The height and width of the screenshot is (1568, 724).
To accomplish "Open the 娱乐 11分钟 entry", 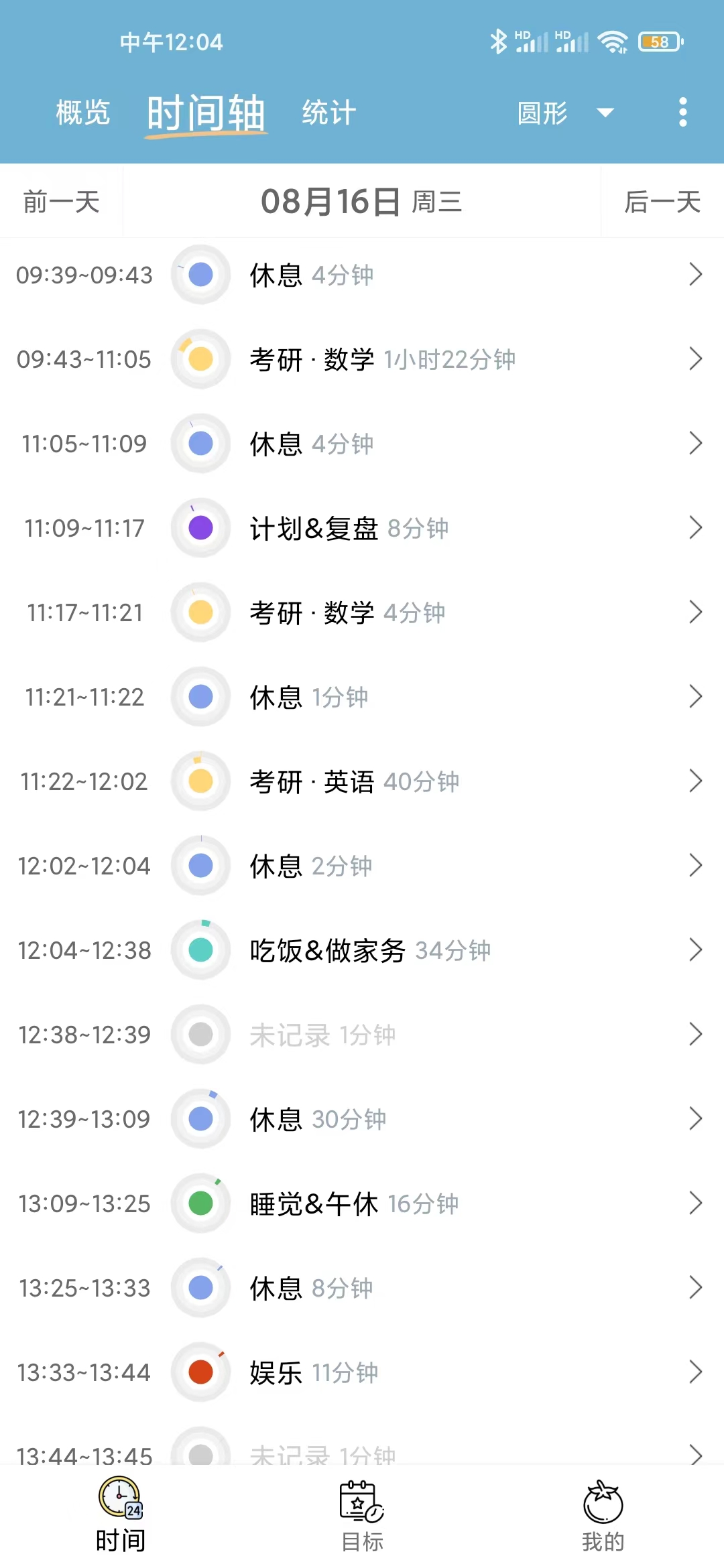I will 362,1372.
